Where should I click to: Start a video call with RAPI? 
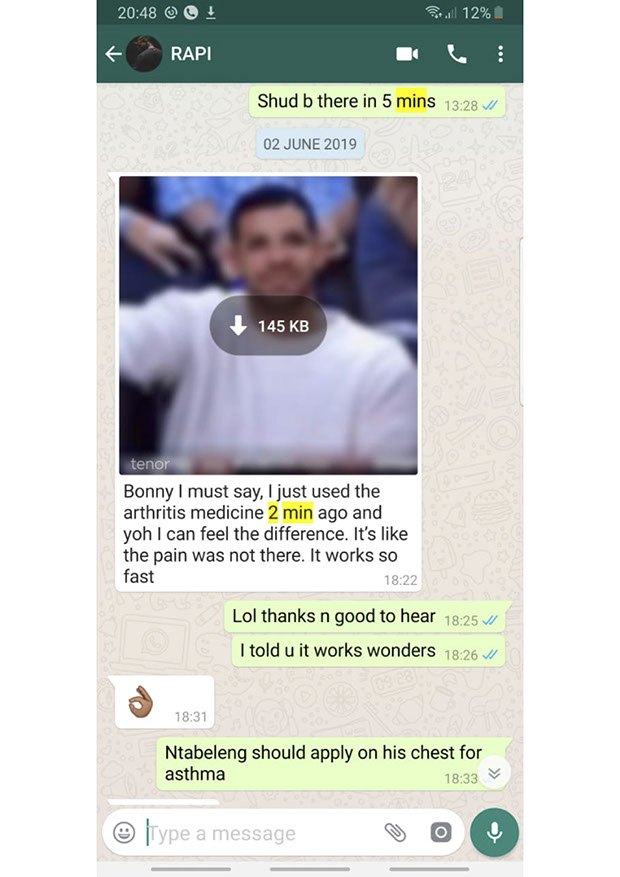408,54
